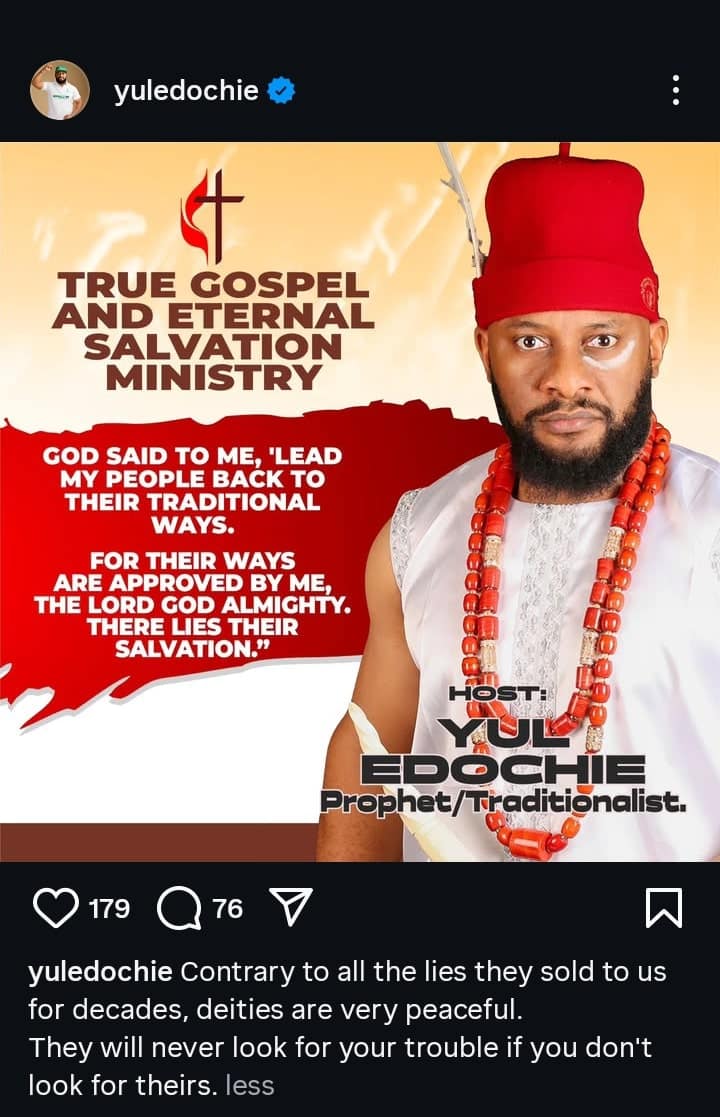Share this post via the paper plane
Screen dimensions: 720x1117
tap(293, 908)
